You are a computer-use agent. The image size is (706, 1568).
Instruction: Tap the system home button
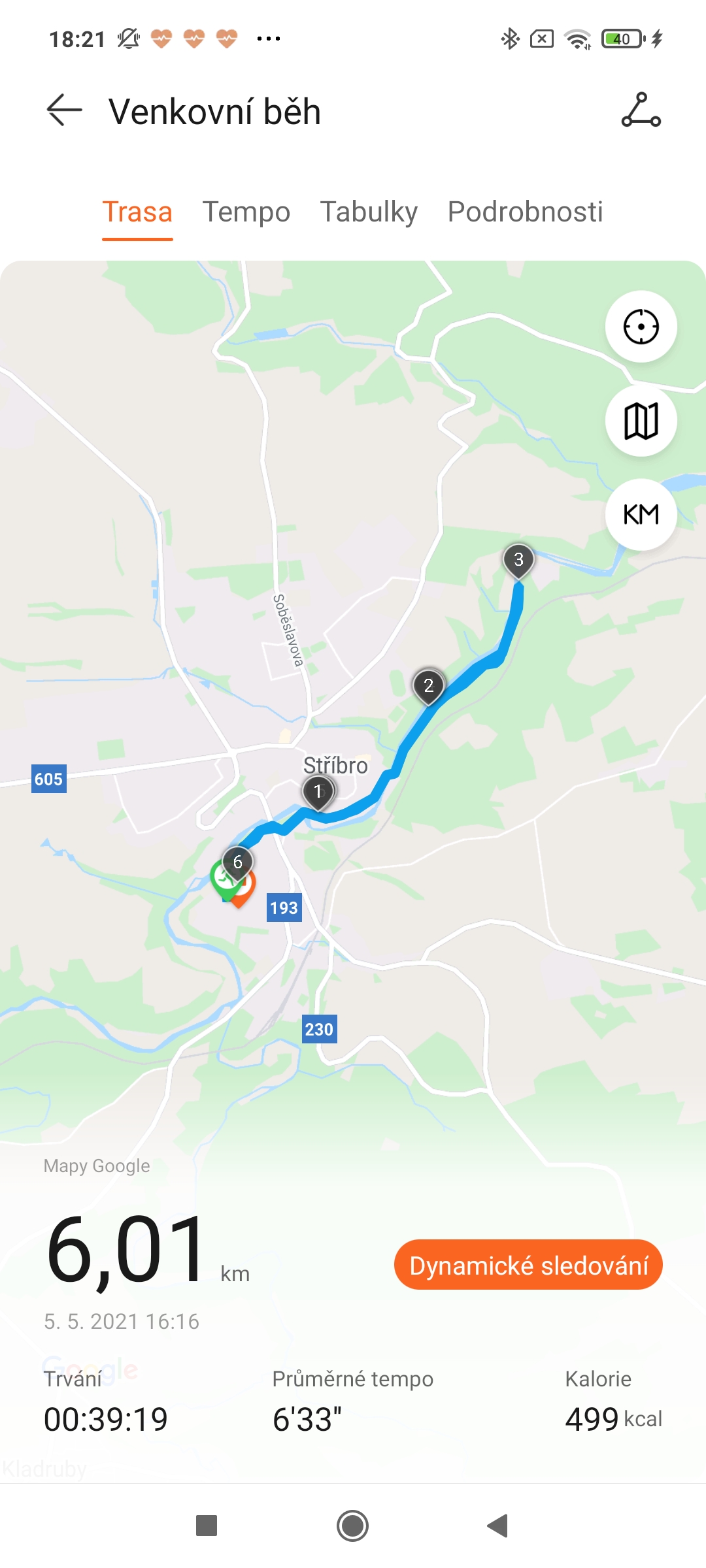[353, 1526]
